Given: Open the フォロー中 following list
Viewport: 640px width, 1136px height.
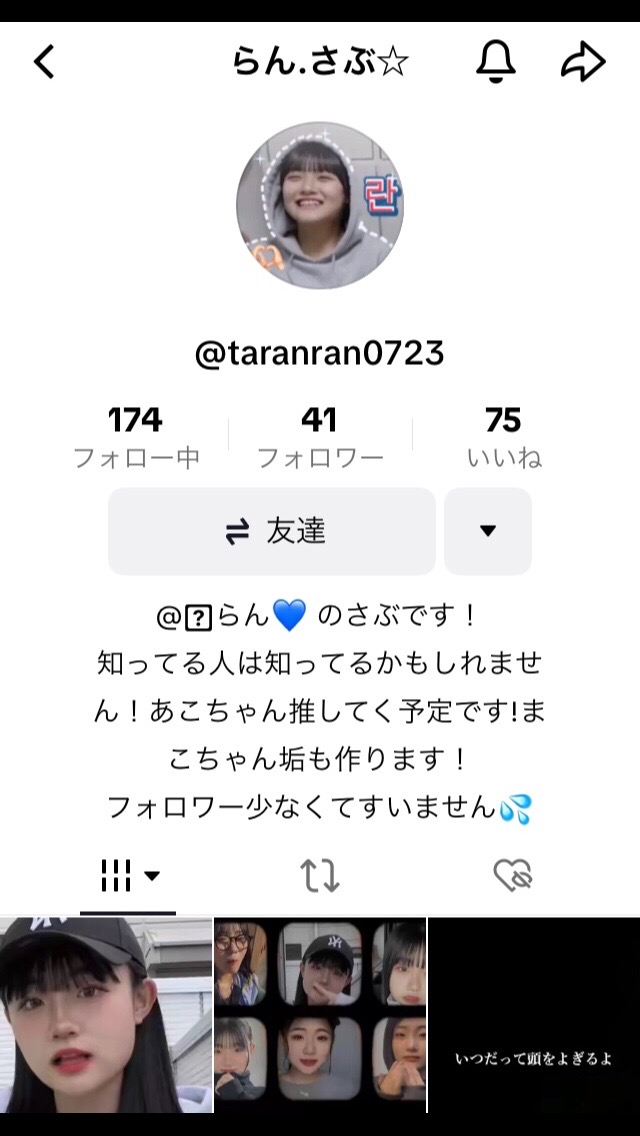Looking at the screenshot, I should click(136, 437).
